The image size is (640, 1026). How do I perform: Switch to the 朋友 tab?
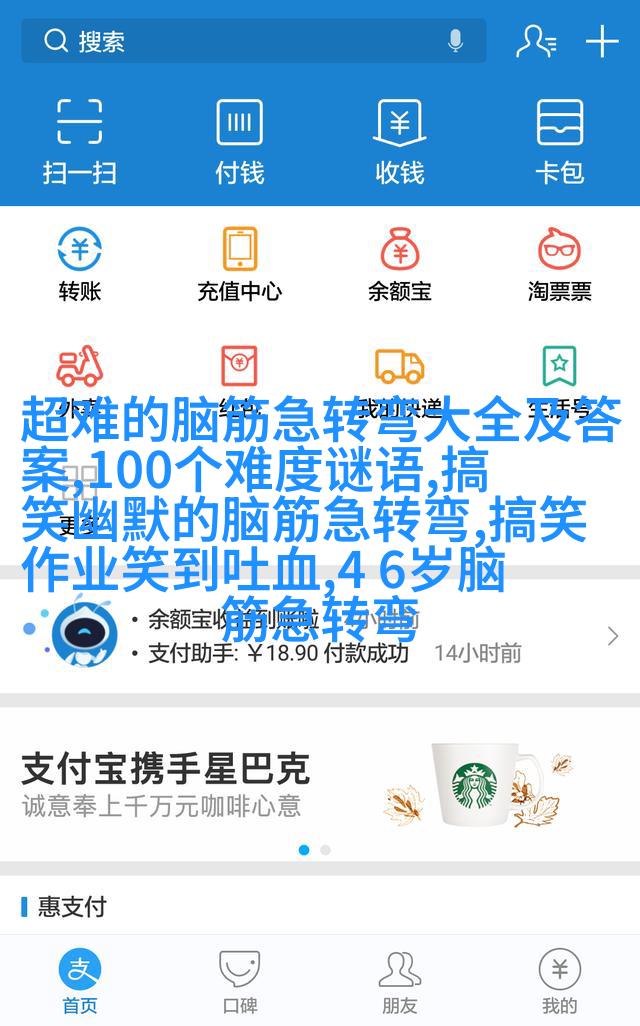(x=400, y=981)
